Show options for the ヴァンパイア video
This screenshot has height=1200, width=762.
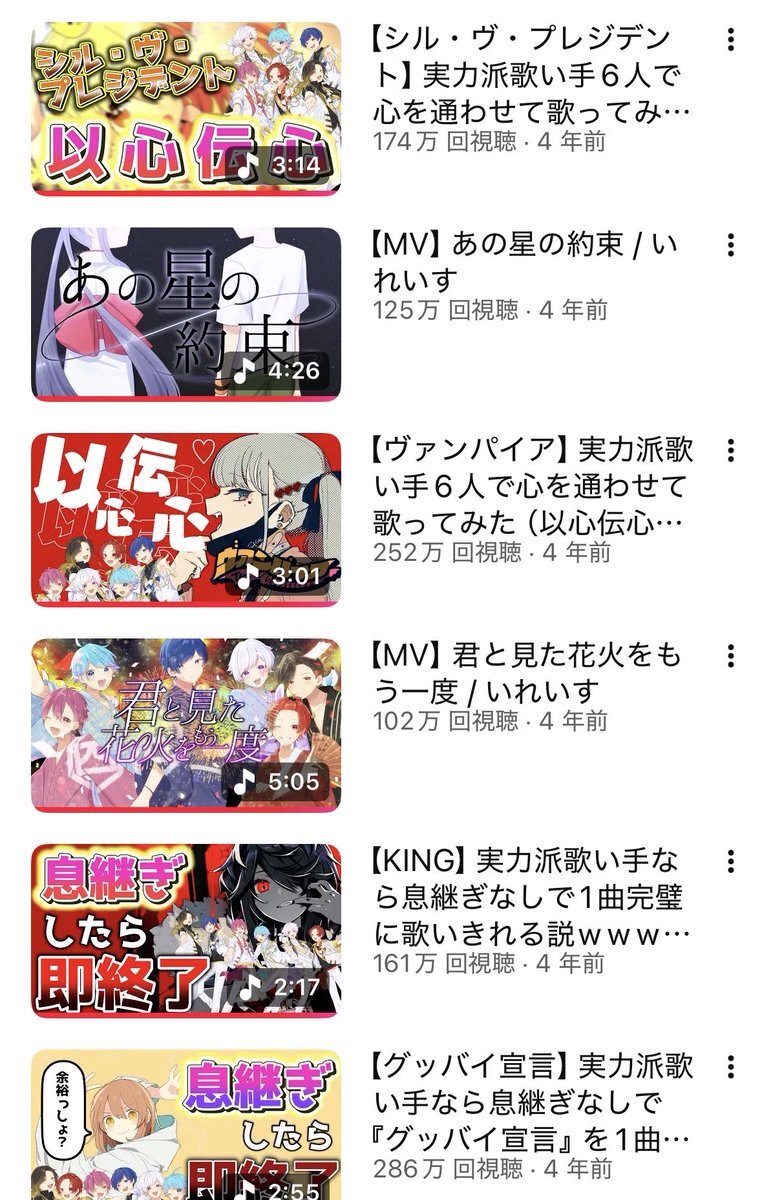pyautogui.click(x=731, y=451)
